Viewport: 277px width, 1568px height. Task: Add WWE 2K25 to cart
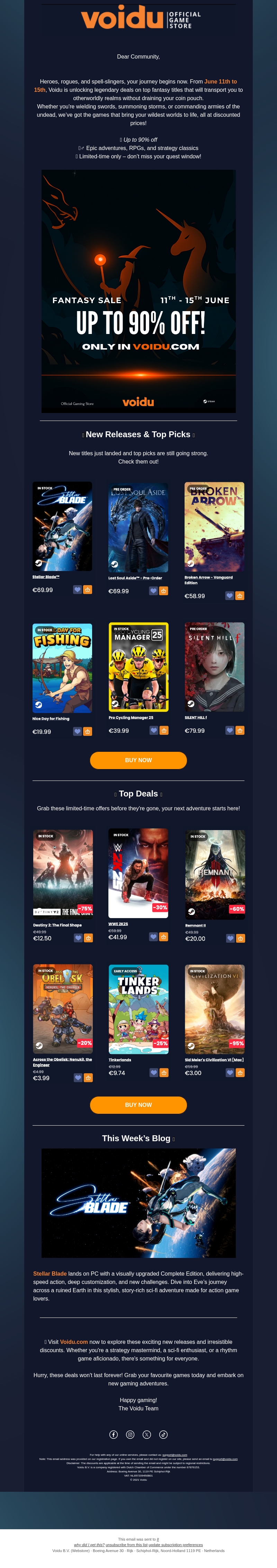163,937
